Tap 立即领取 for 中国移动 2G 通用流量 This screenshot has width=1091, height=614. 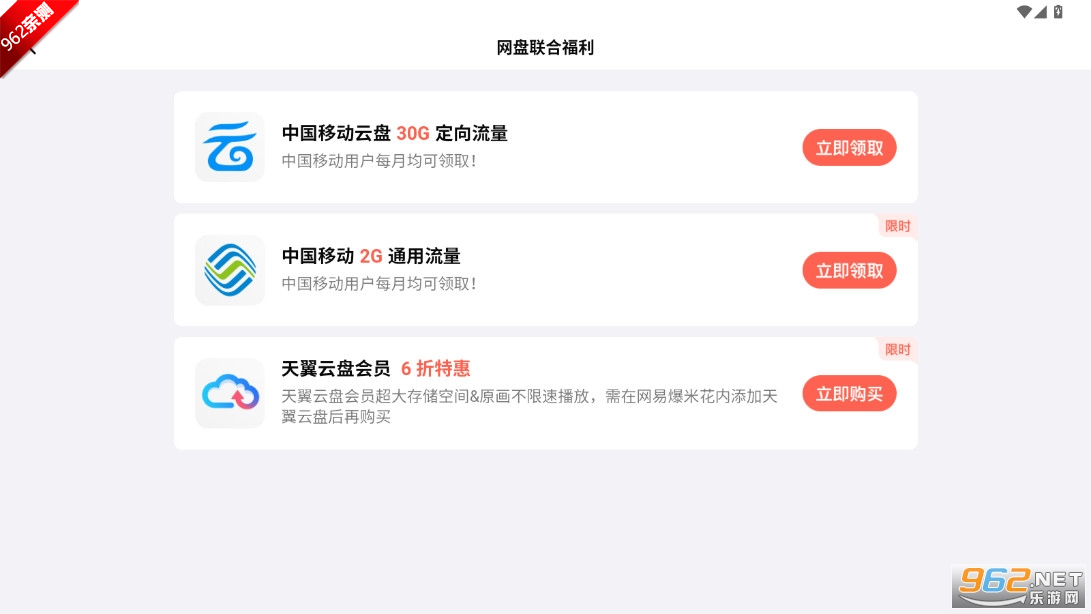tap(849, 270)
